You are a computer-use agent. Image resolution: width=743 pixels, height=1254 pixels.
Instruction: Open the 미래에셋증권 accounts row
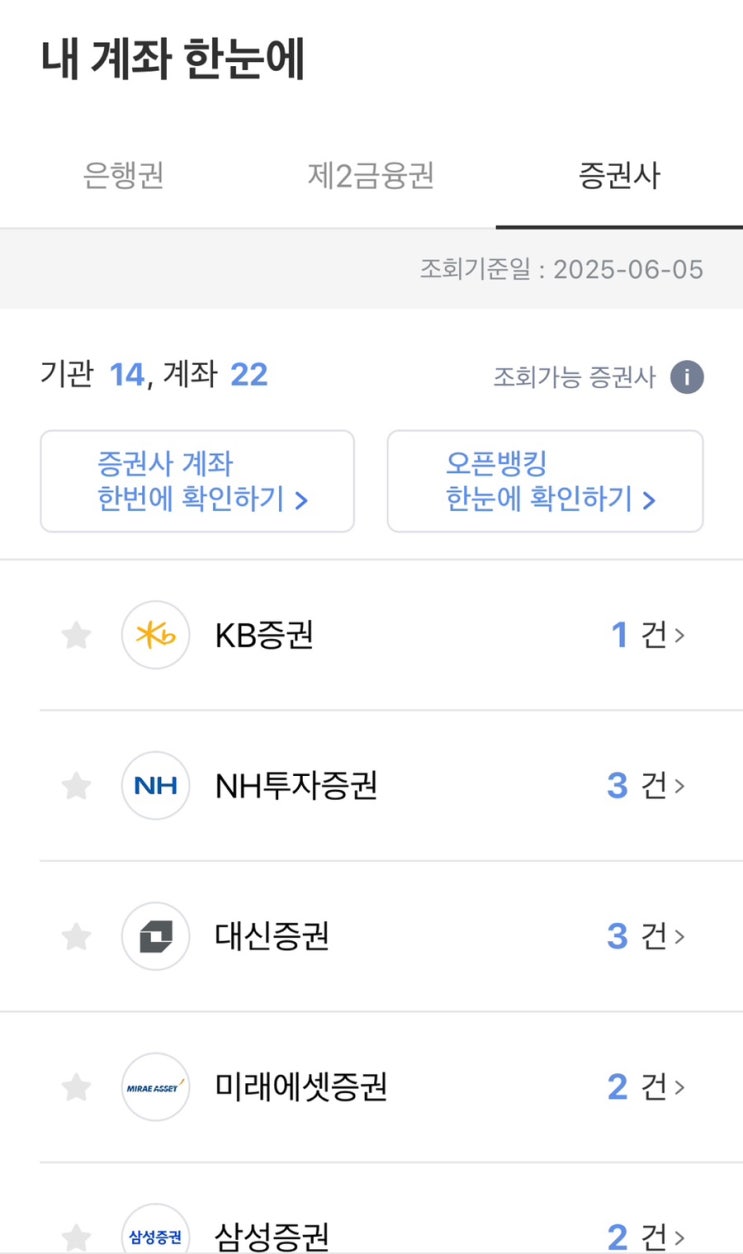pyautogui.click(x=371, y=1087)
